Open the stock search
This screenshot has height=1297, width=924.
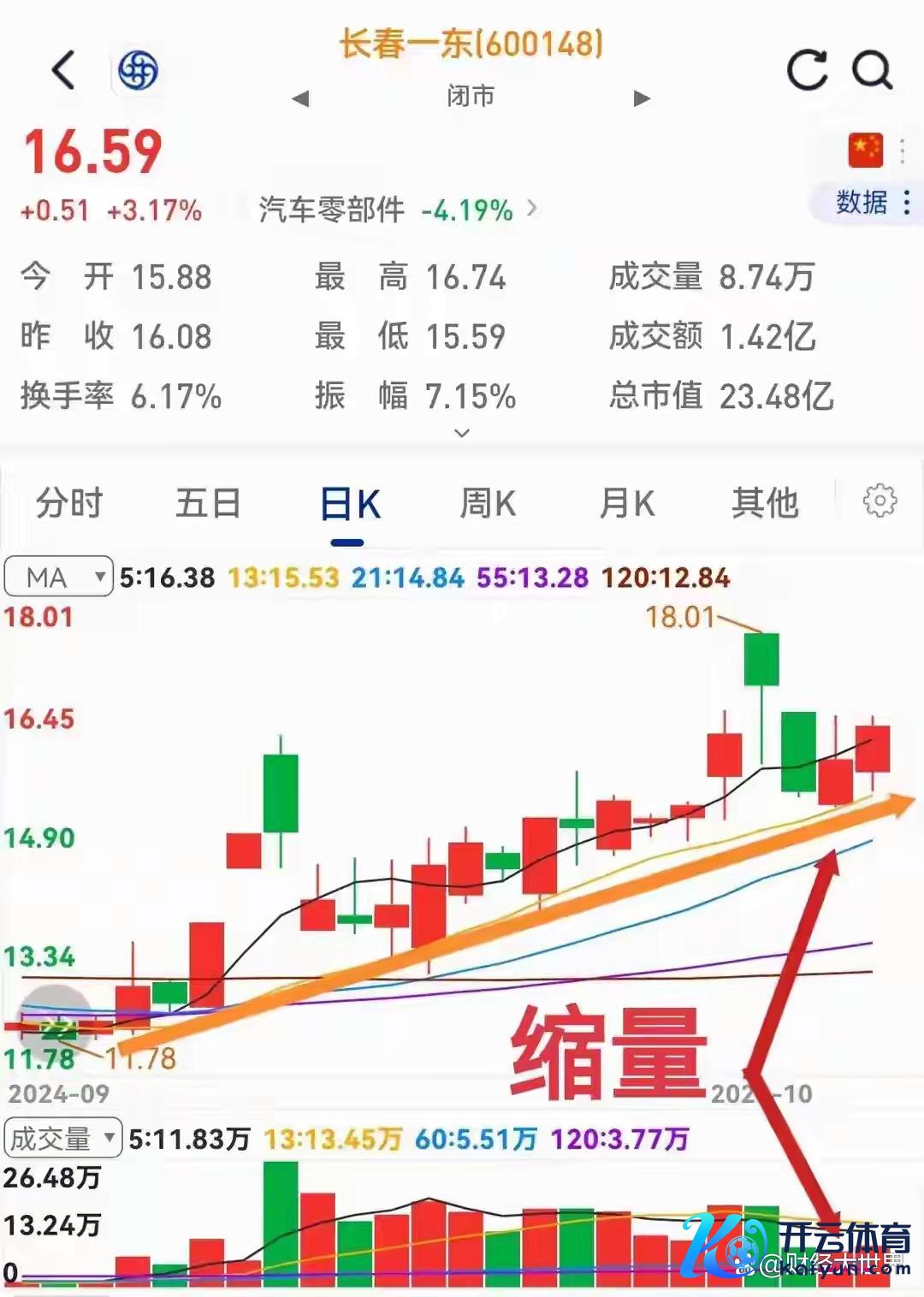[x=872, y=70]
